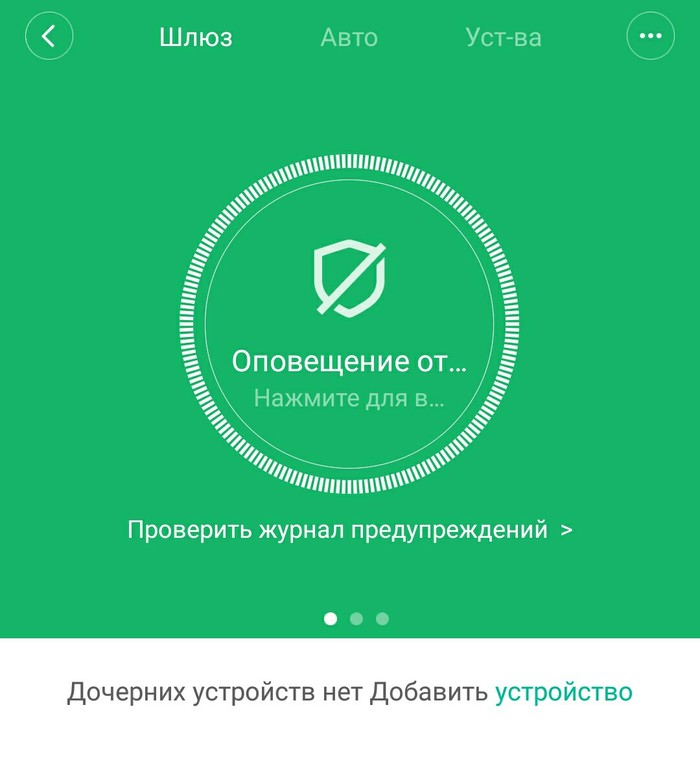Switch to the Авто tab
Viewport: 700px width, 762px height.
click(x=349, y=38)
